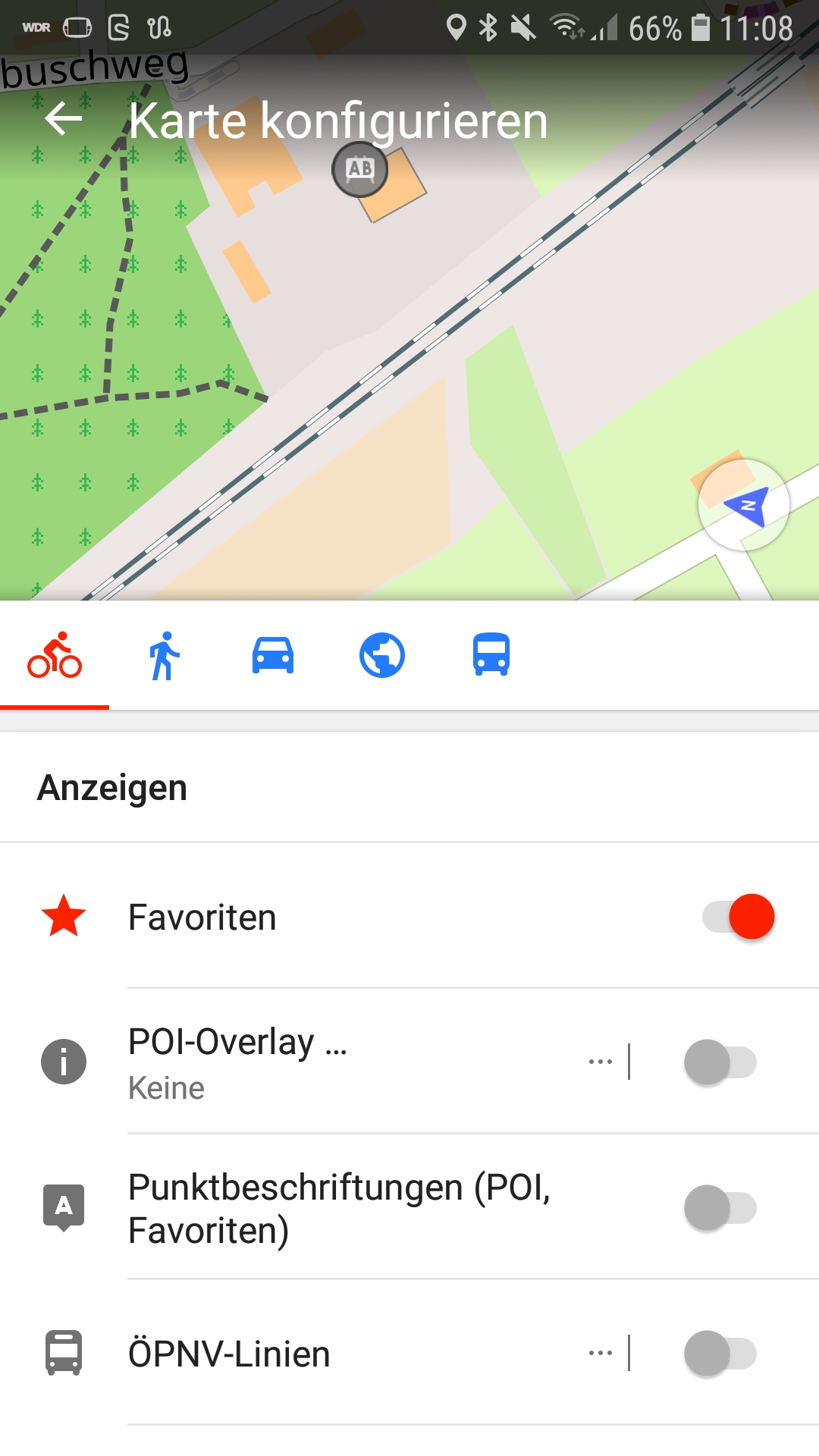Enable Punktbeschriftungen (POI, Favoriten)

pos(720,1207)
